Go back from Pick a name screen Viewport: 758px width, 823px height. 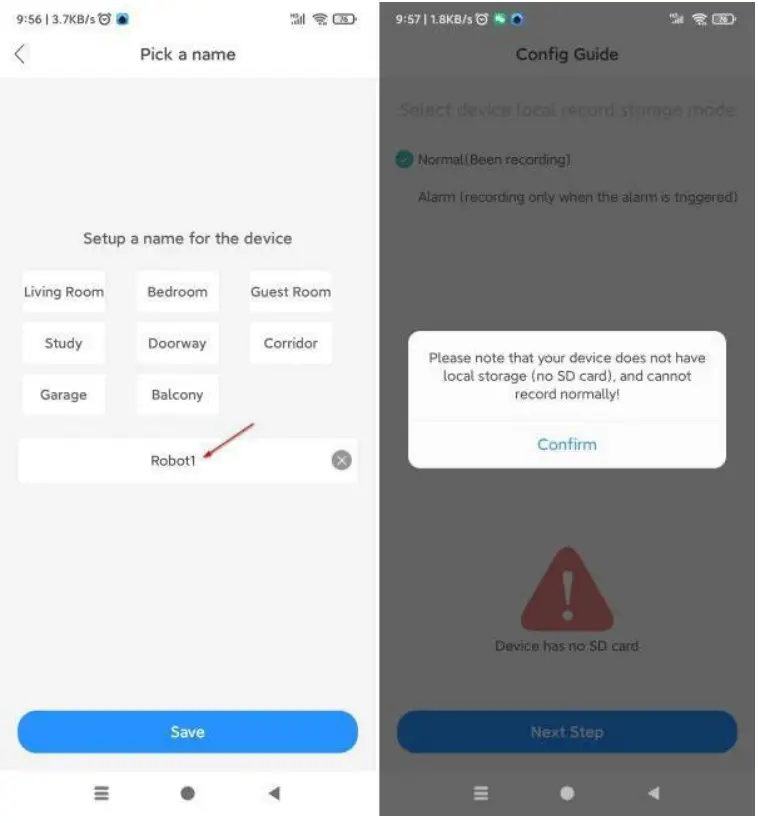click(20, 54)
